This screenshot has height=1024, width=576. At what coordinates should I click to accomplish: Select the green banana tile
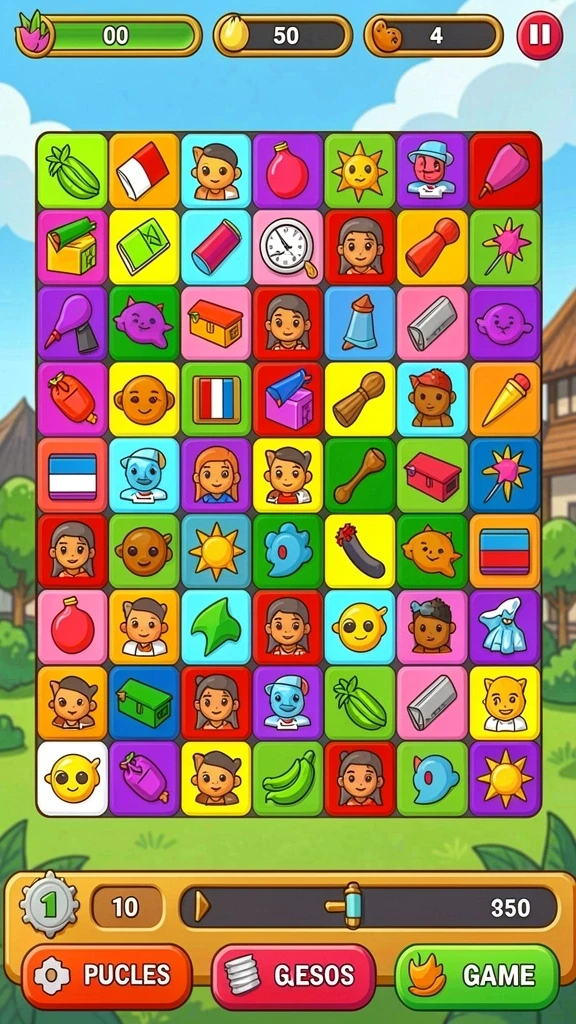288,778
